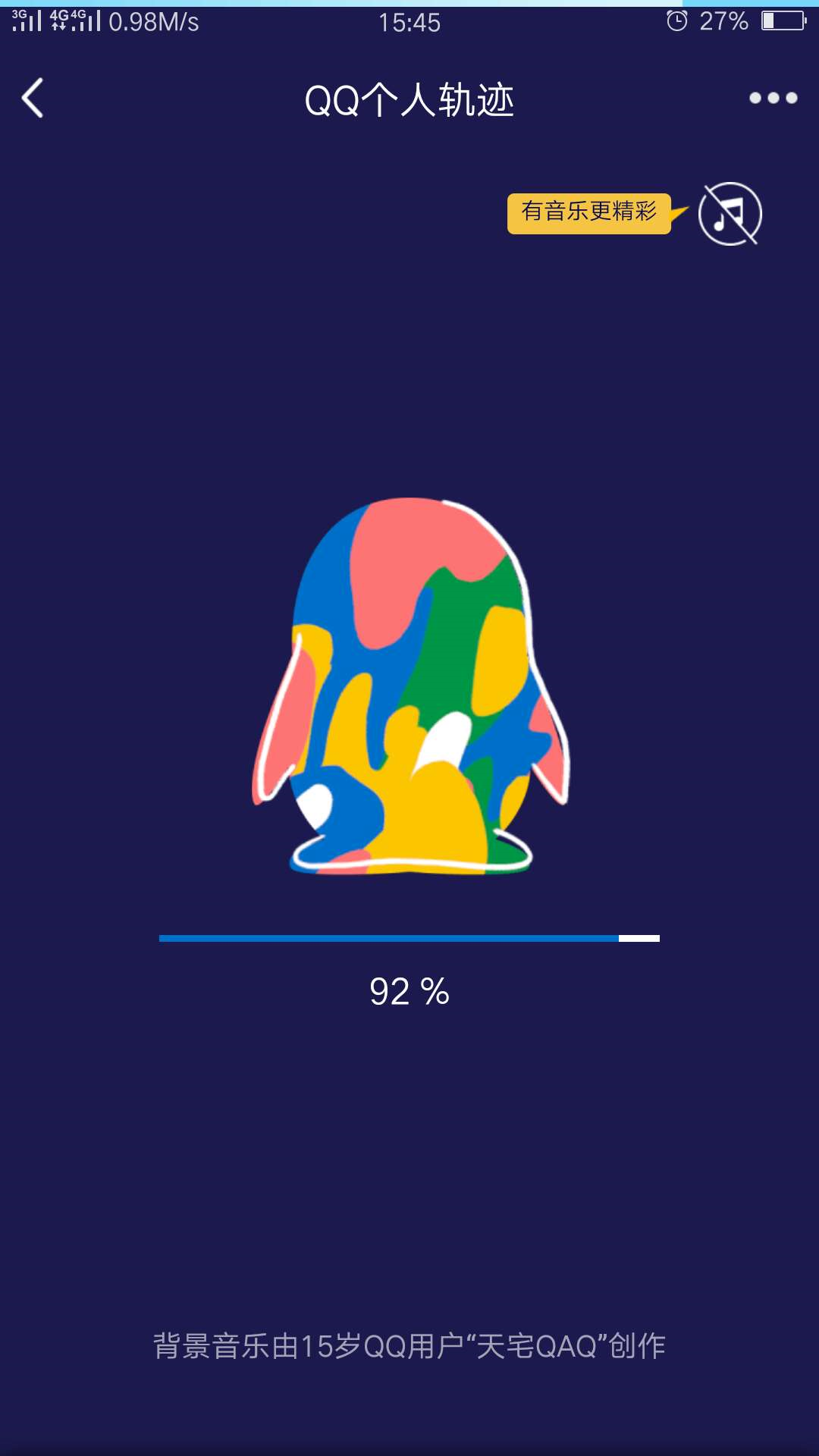819x1456 pixels.
Task: Open the three-dot overflow menu
Action: coord(773,98)
